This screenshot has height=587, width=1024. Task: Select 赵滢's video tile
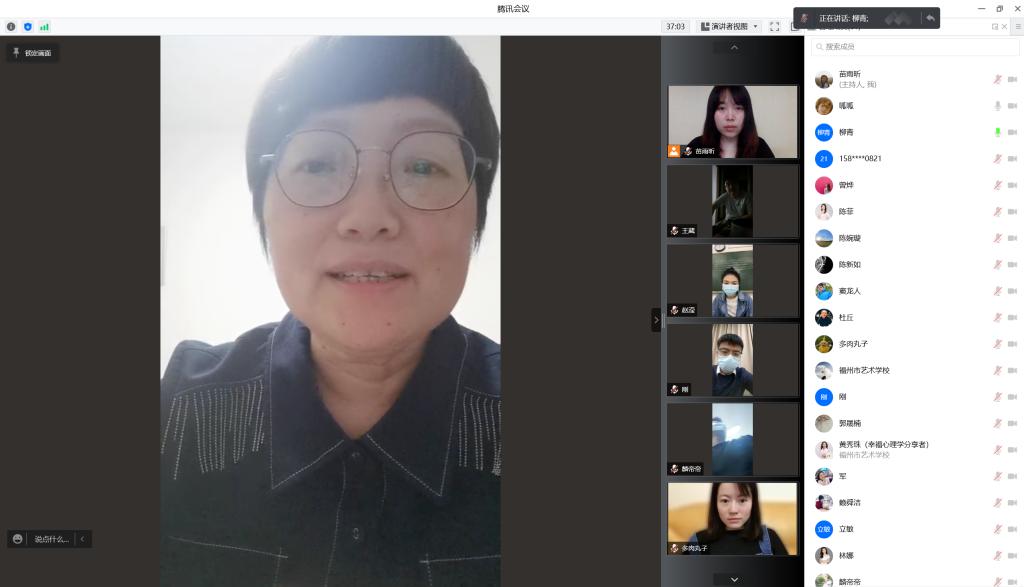[732, 280]
